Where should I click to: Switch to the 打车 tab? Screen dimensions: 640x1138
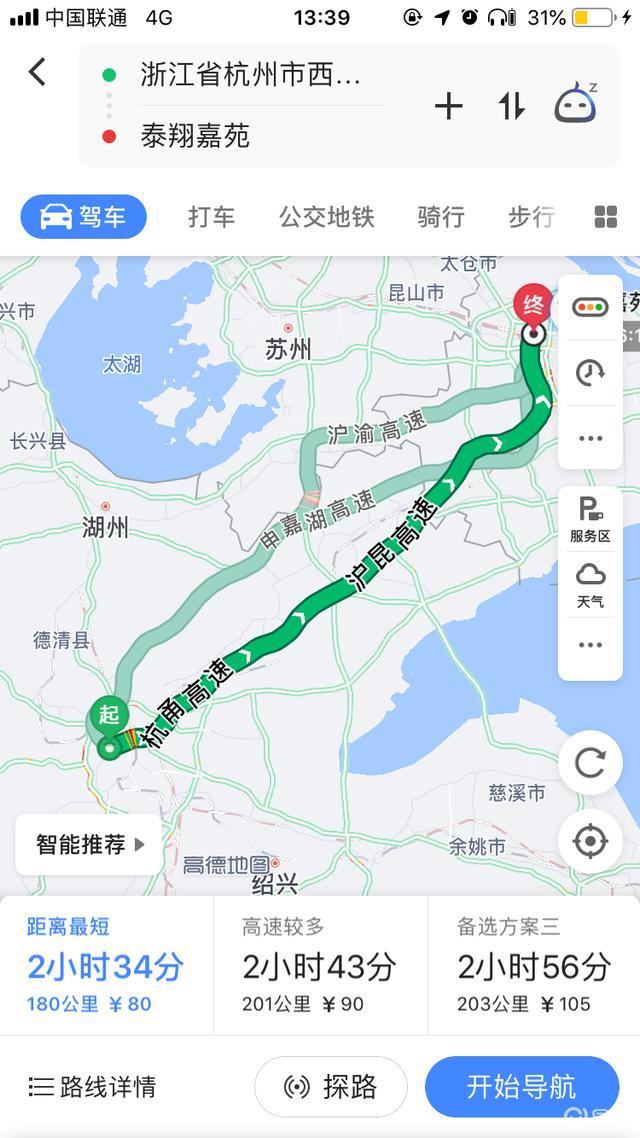tap(211, 216)
